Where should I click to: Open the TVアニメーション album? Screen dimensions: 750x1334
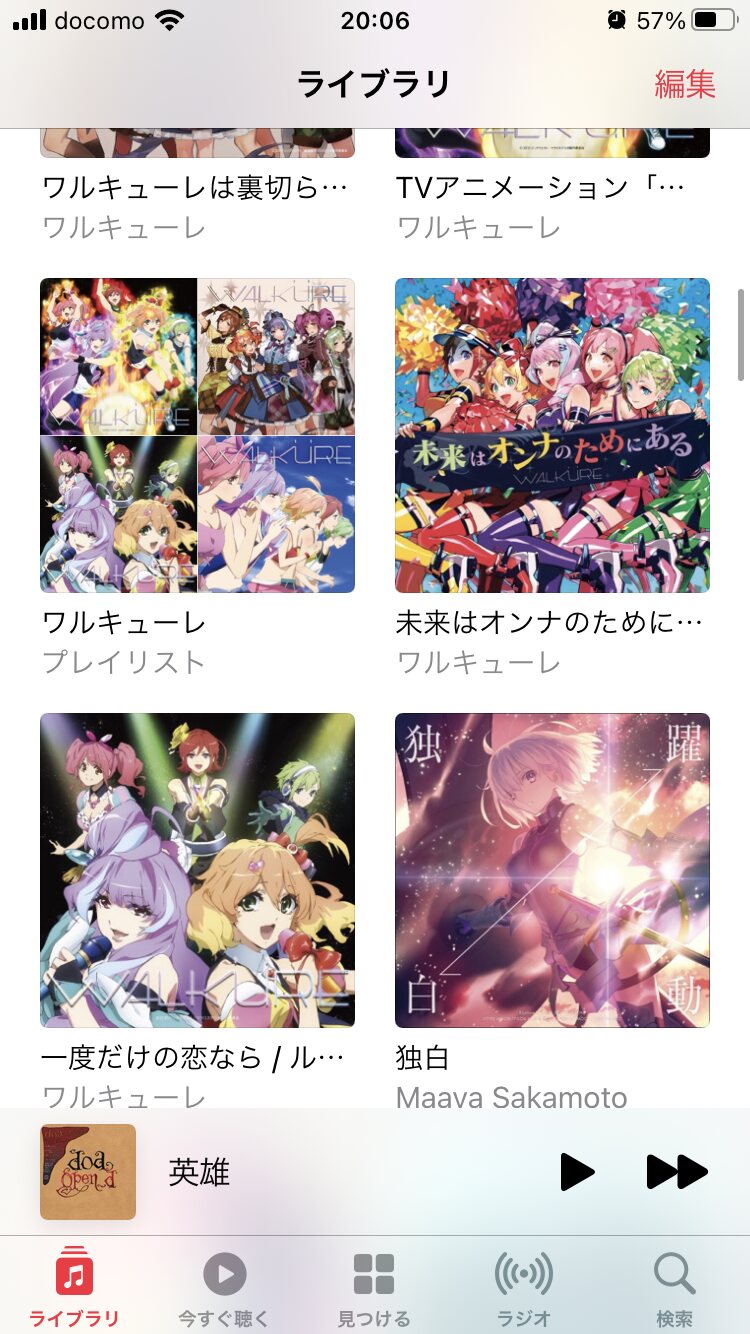[x=552, y=188]
